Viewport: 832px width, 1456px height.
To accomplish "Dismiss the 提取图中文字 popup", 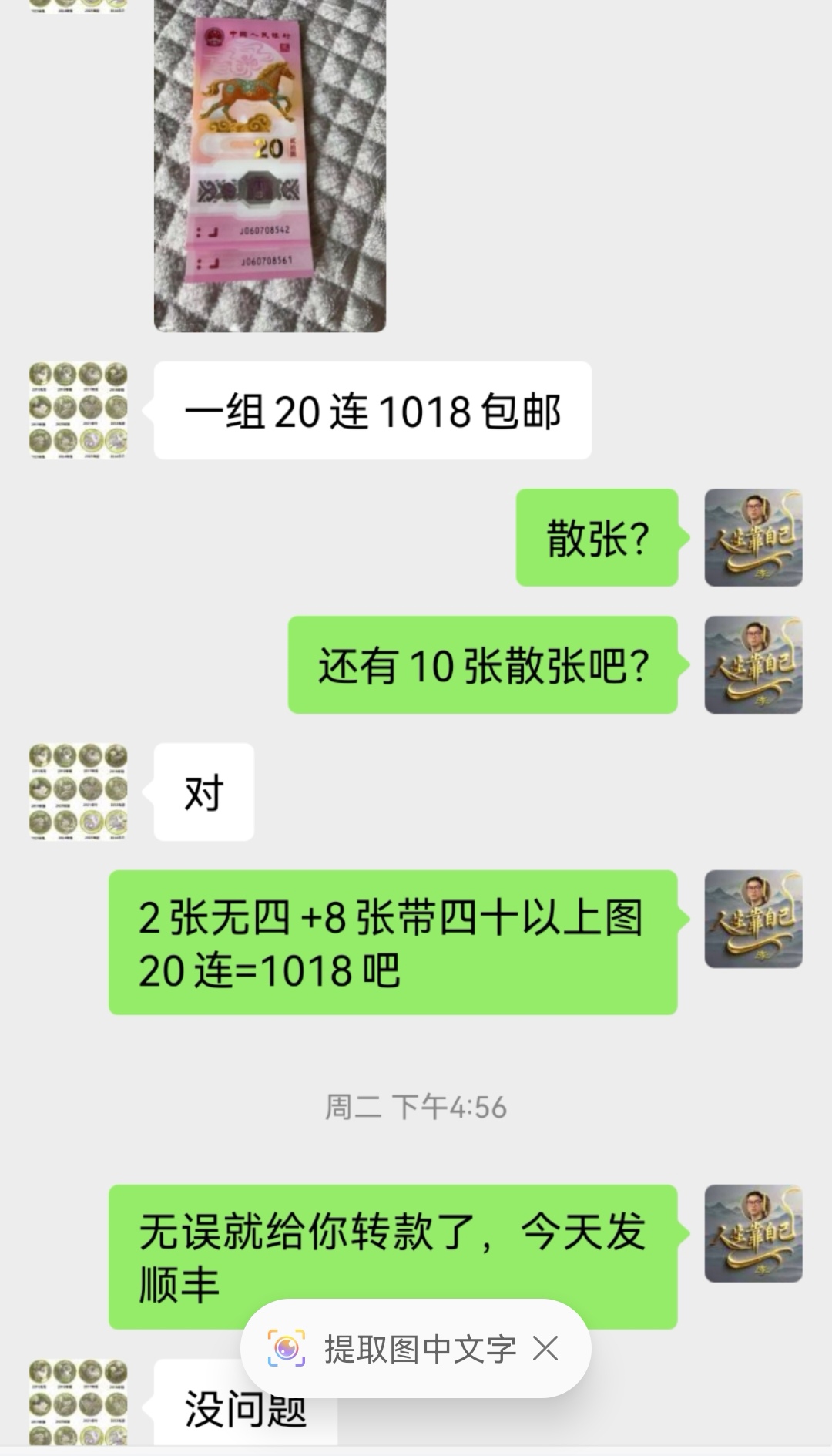I will pos(545,1349).
